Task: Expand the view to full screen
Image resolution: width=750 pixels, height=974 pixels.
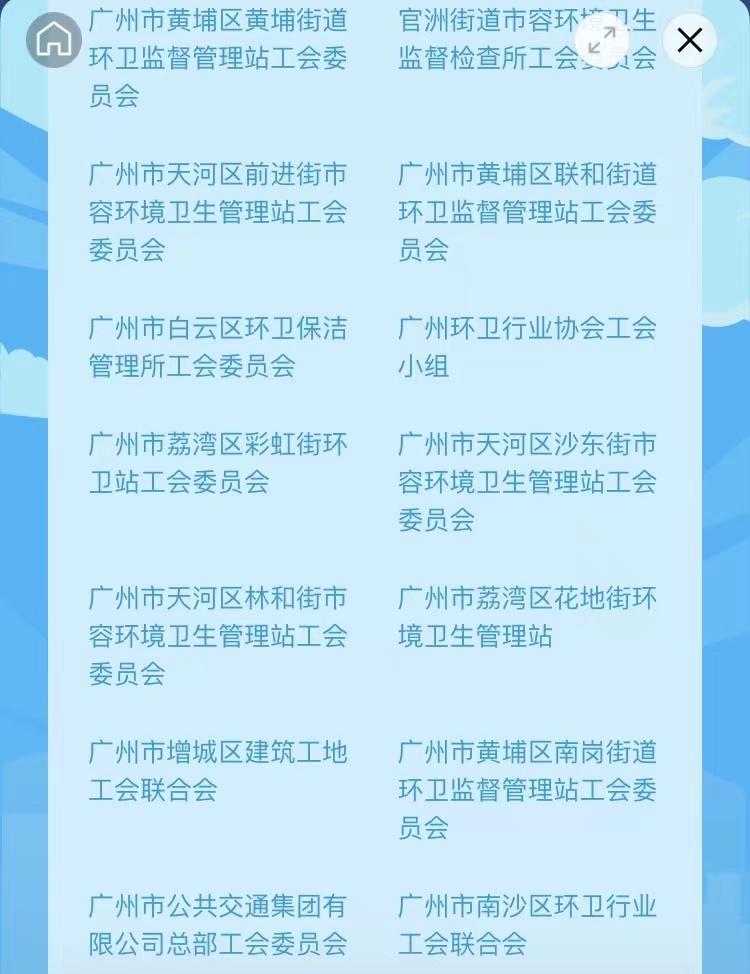Action: point(602,40)
